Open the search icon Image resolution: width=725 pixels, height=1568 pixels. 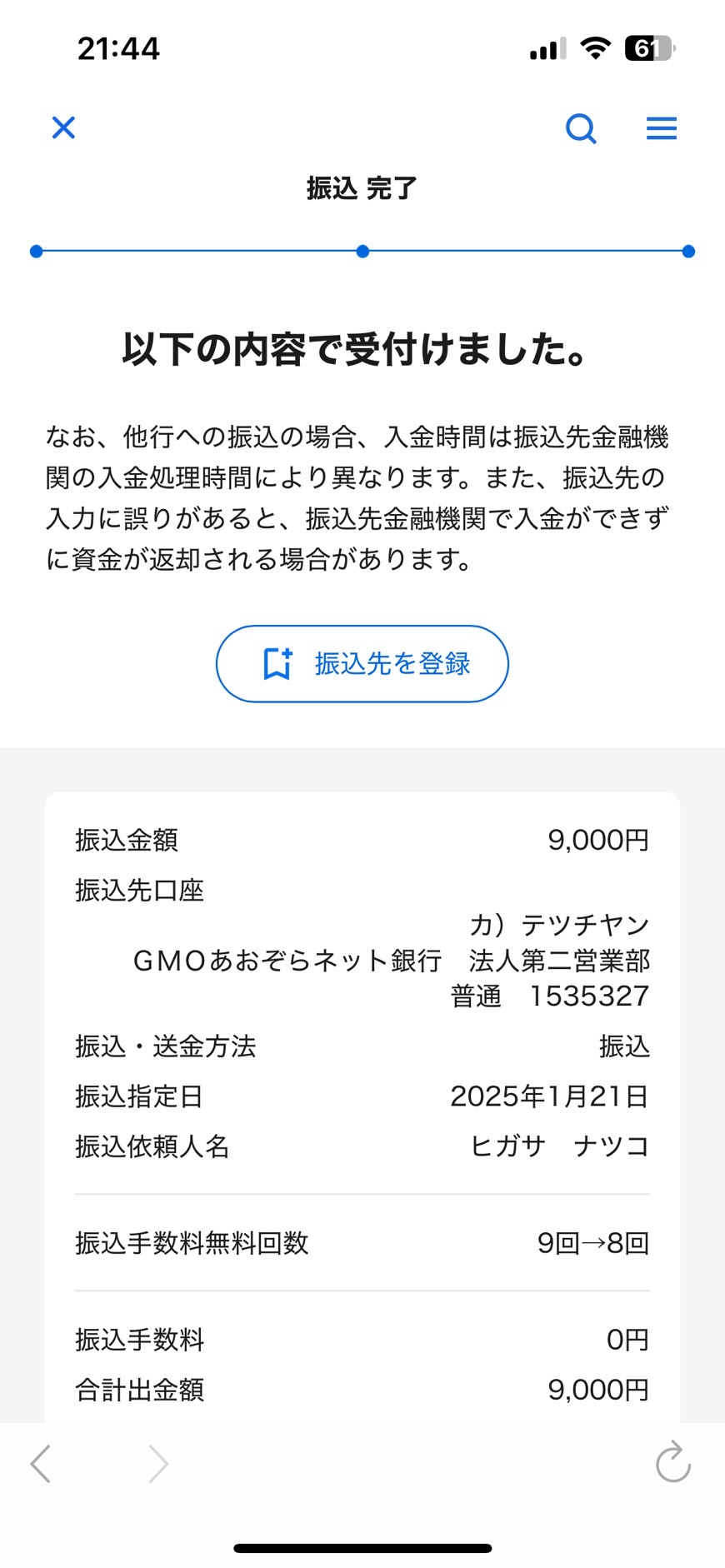[x=581, y=128]
